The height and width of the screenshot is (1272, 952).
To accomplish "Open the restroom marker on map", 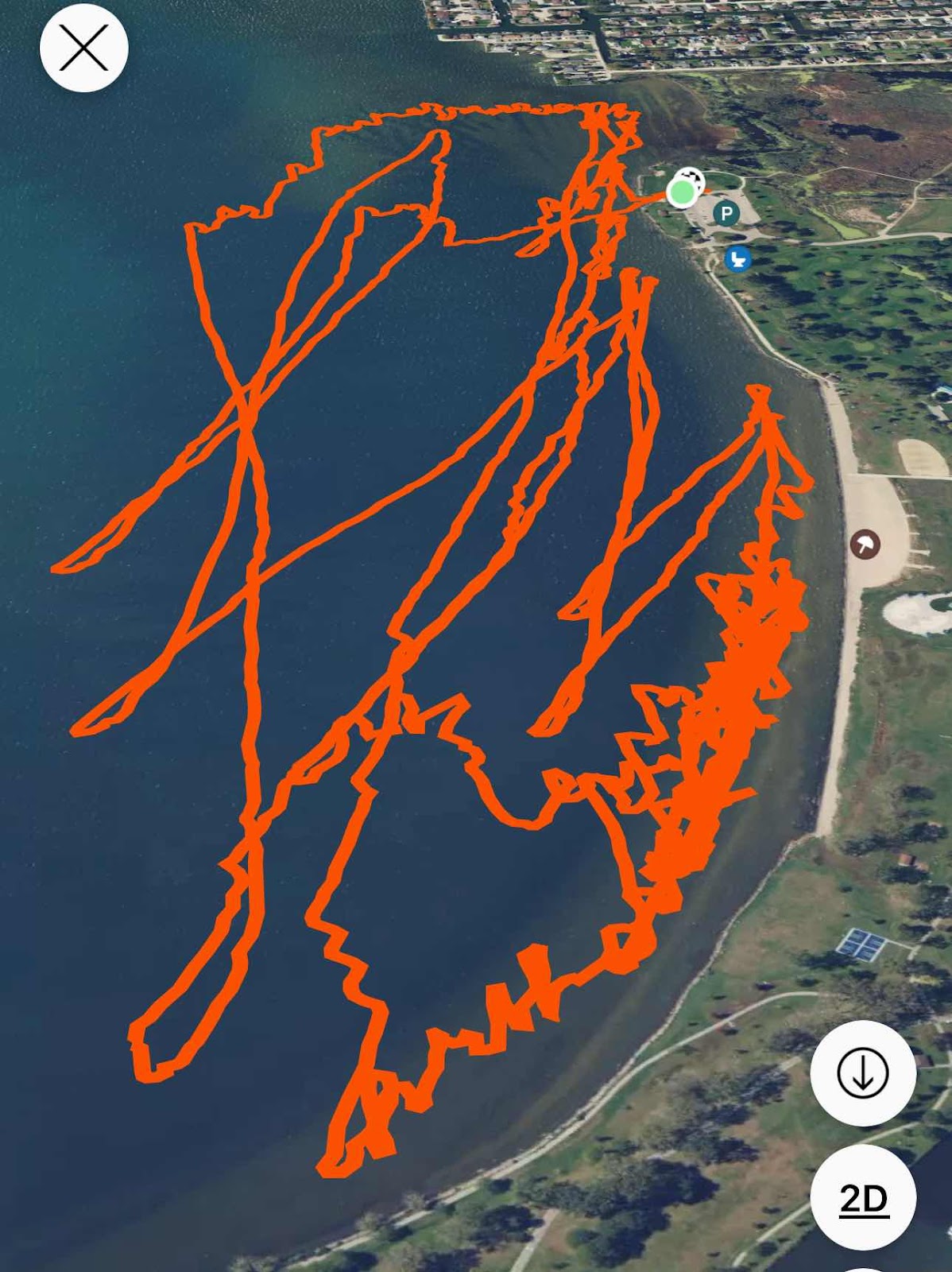I will tap(738, 258).
